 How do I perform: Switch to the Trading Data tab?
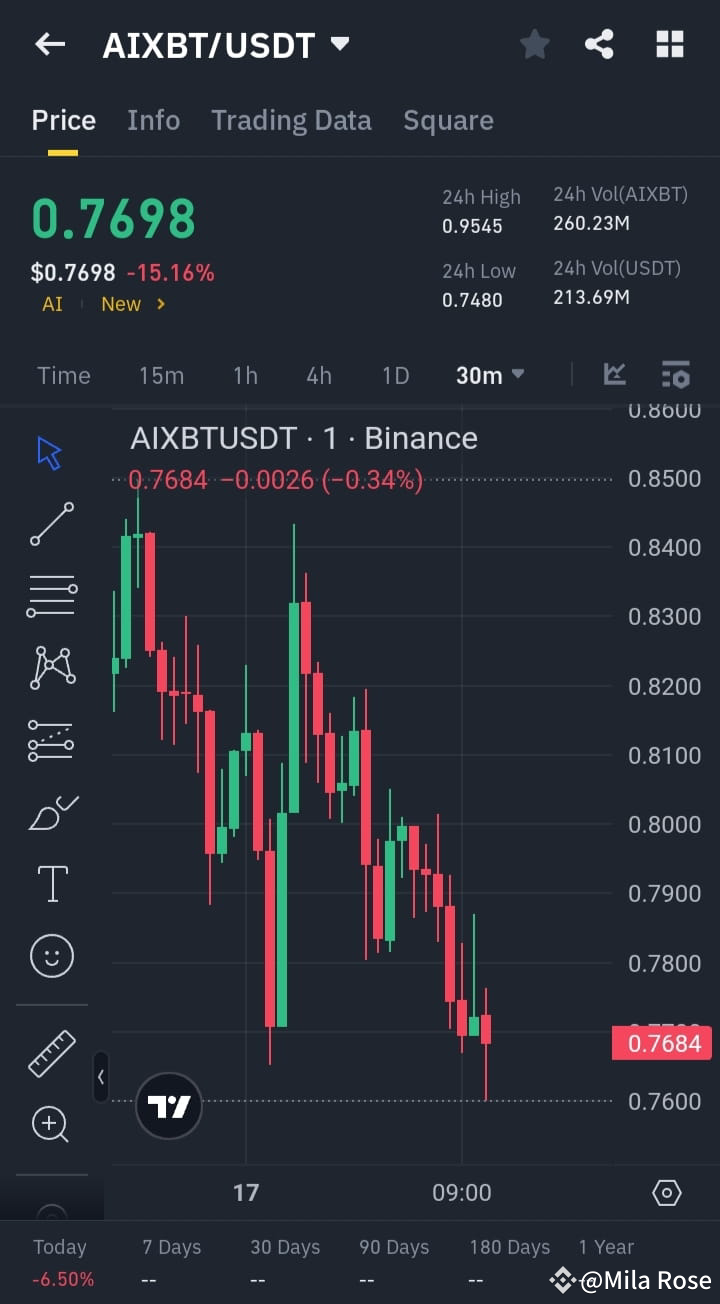pos(291,120)
